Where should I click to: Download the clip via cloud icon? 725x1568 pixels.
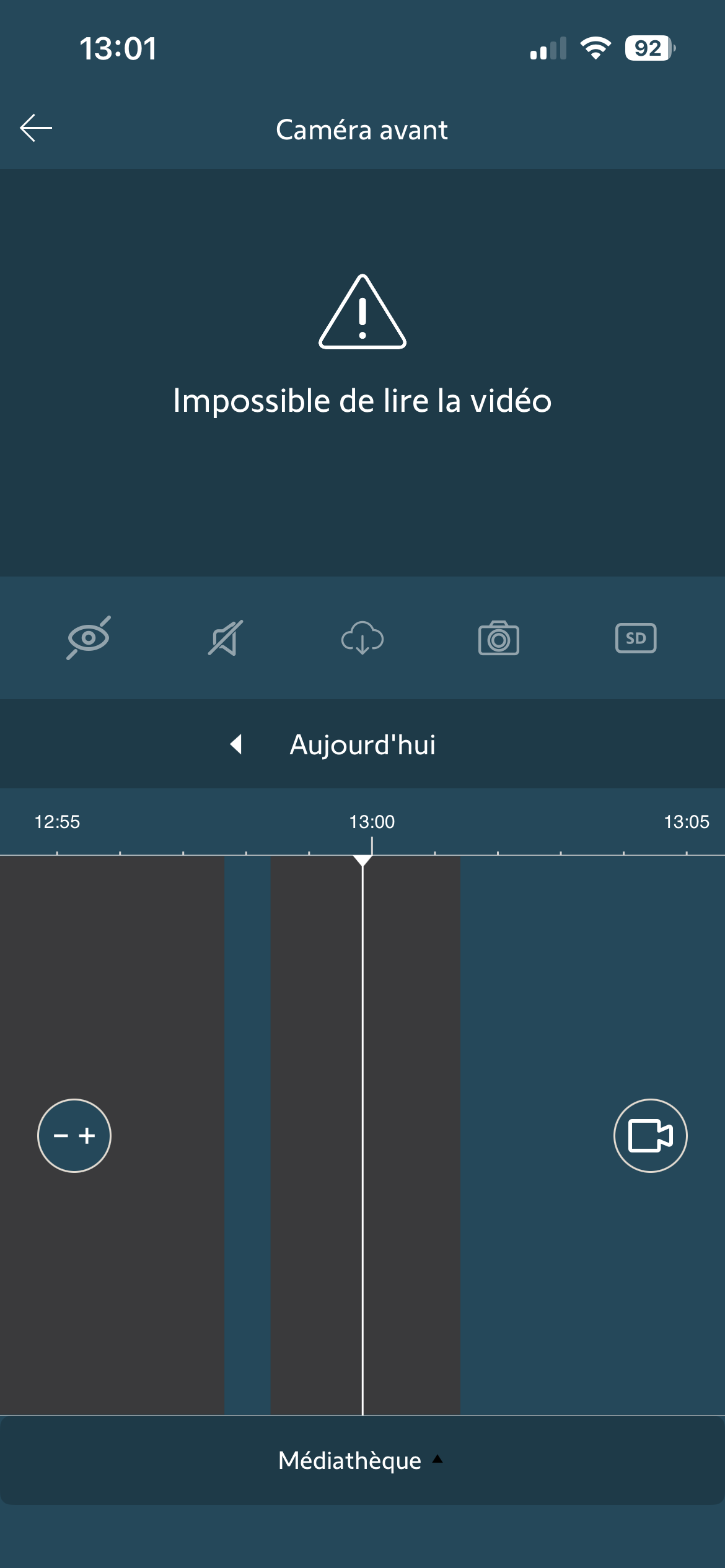click(362, 638)
